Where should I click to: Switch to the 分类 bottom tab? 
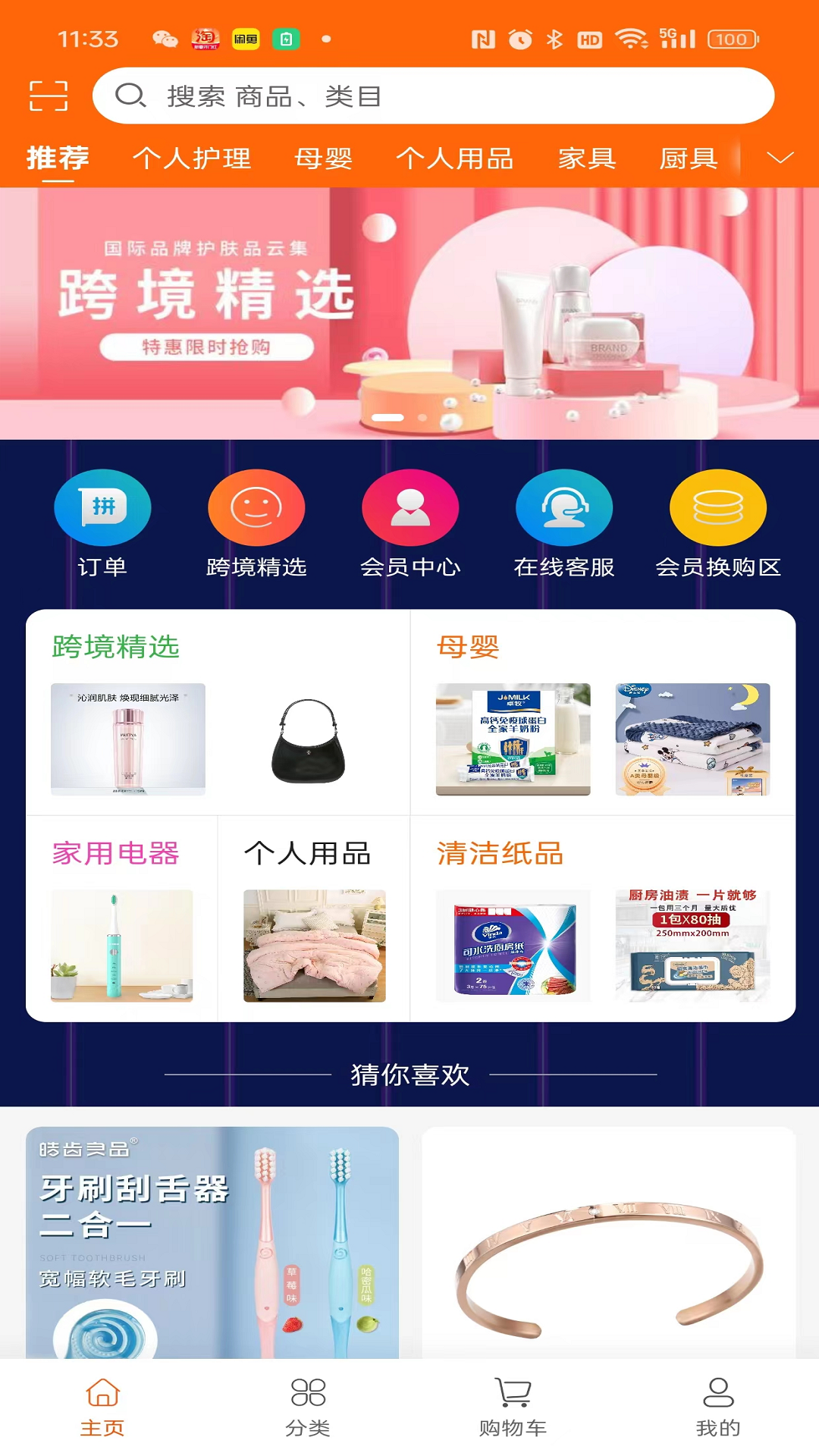point(308,1407)
